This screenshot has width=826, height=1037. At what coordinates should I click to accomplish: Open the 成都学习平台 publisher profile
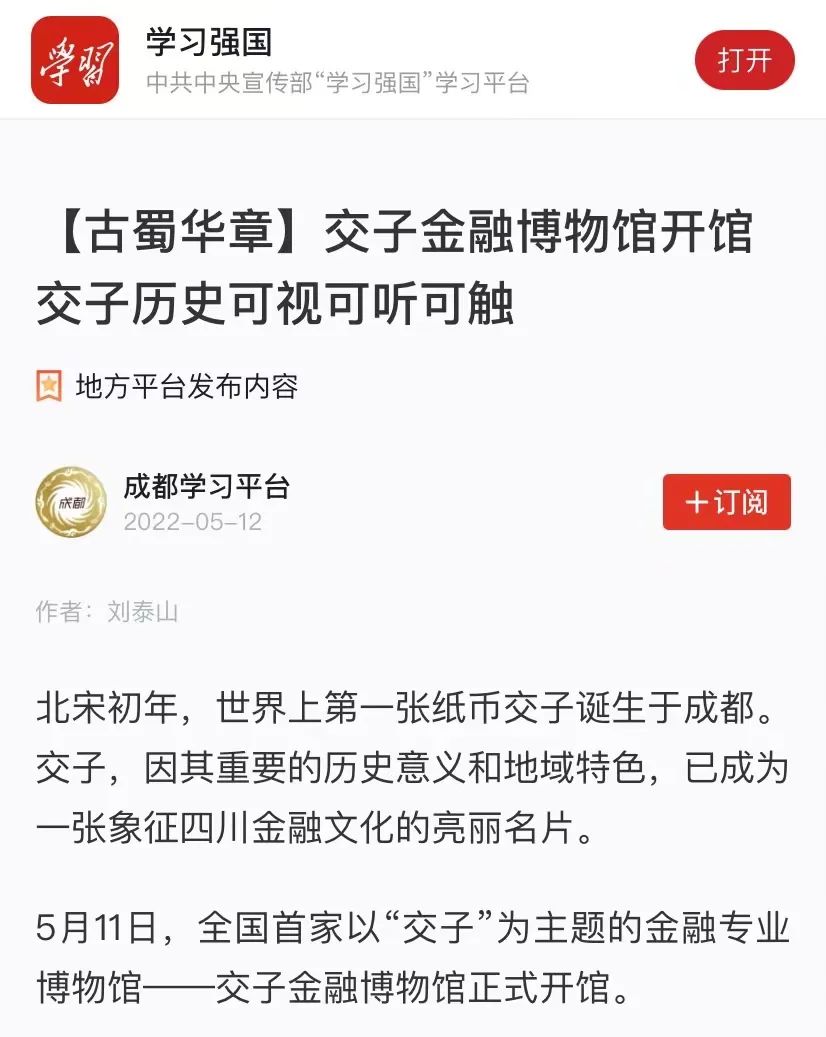coord(206,487)
